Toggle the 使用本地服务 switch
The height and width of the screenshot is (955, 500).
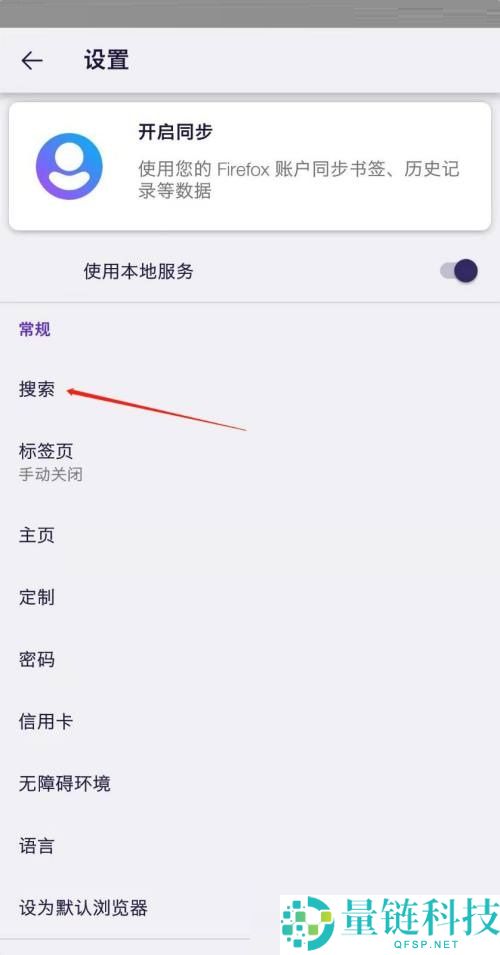coord(459,270)
